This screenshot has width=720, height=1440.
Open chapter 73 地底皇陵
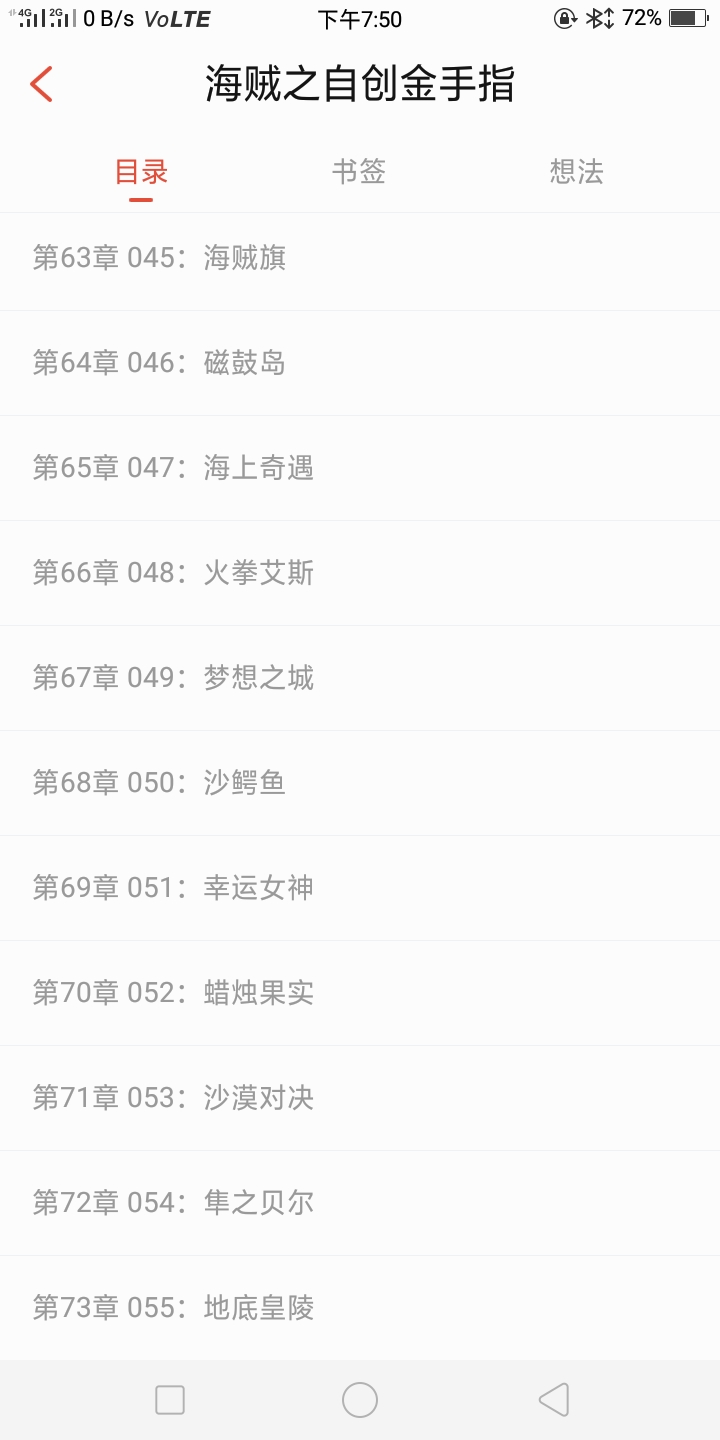pos(360,1308)
